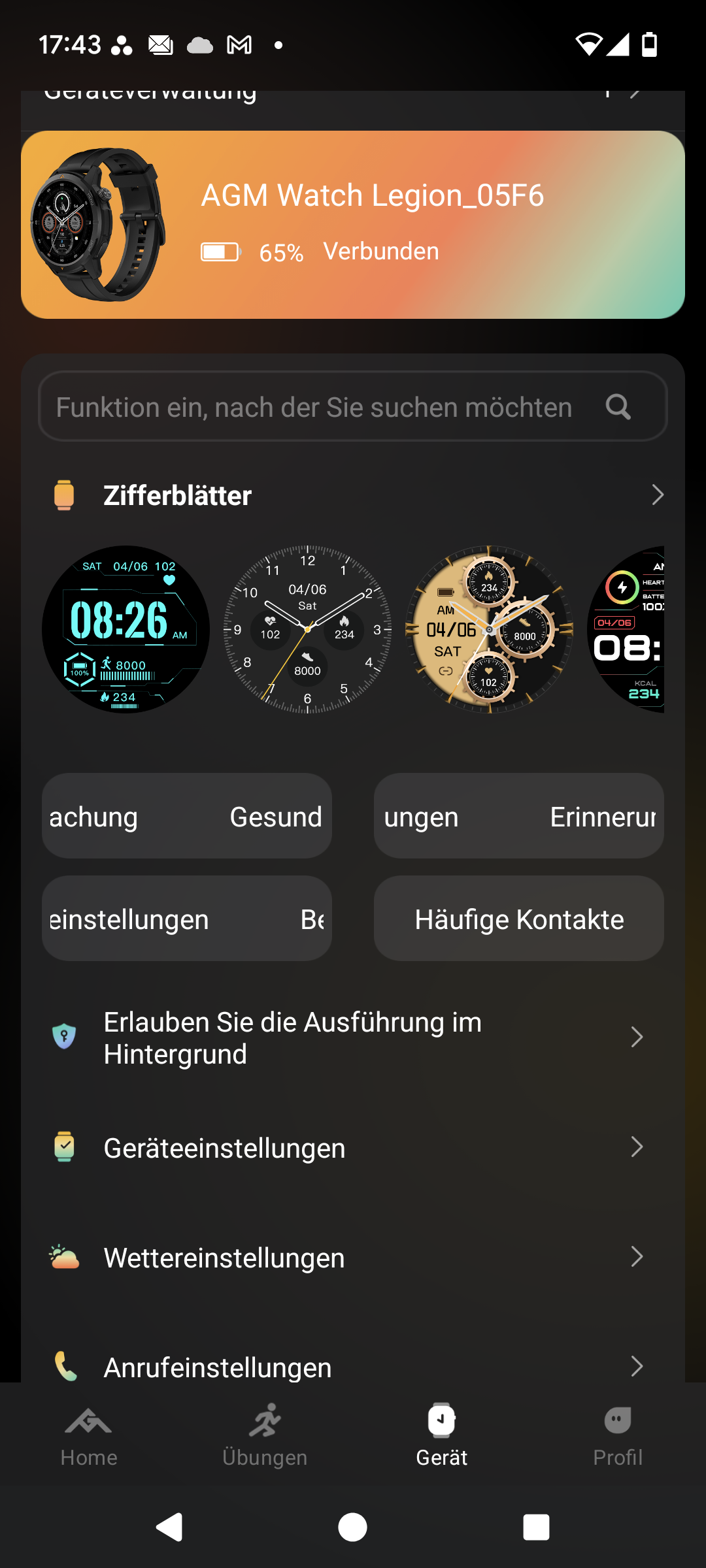Select the Gerät tab
Screen dimensions: 706x1568
[x=441, y=1435]
